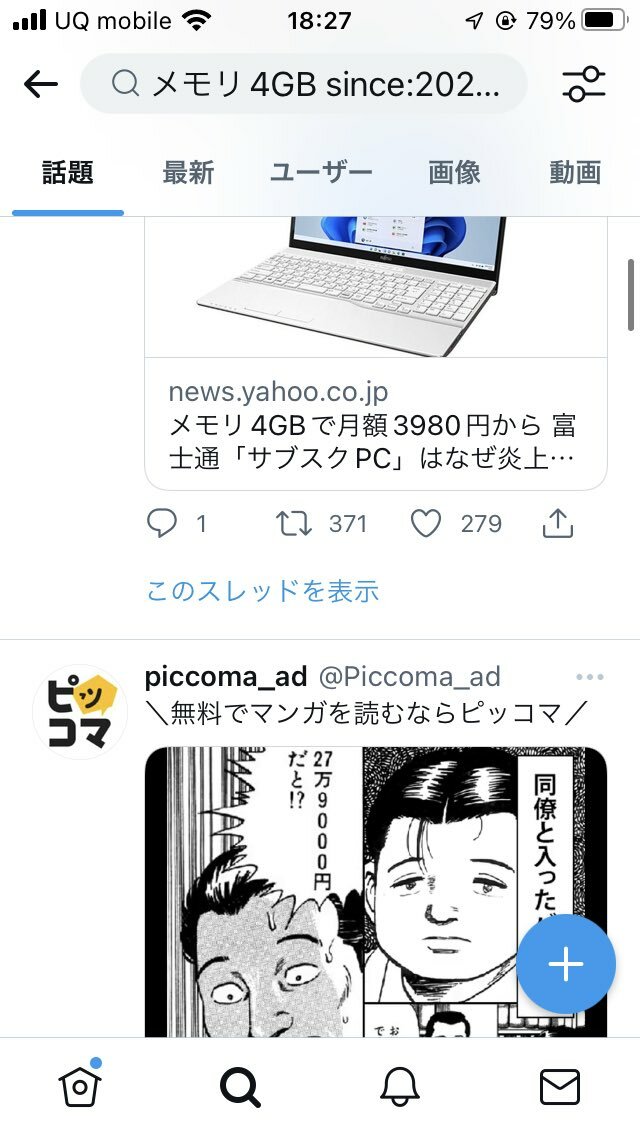
Task: Tap the メモリ 4GB search field
Action: [x=303, y=85]
